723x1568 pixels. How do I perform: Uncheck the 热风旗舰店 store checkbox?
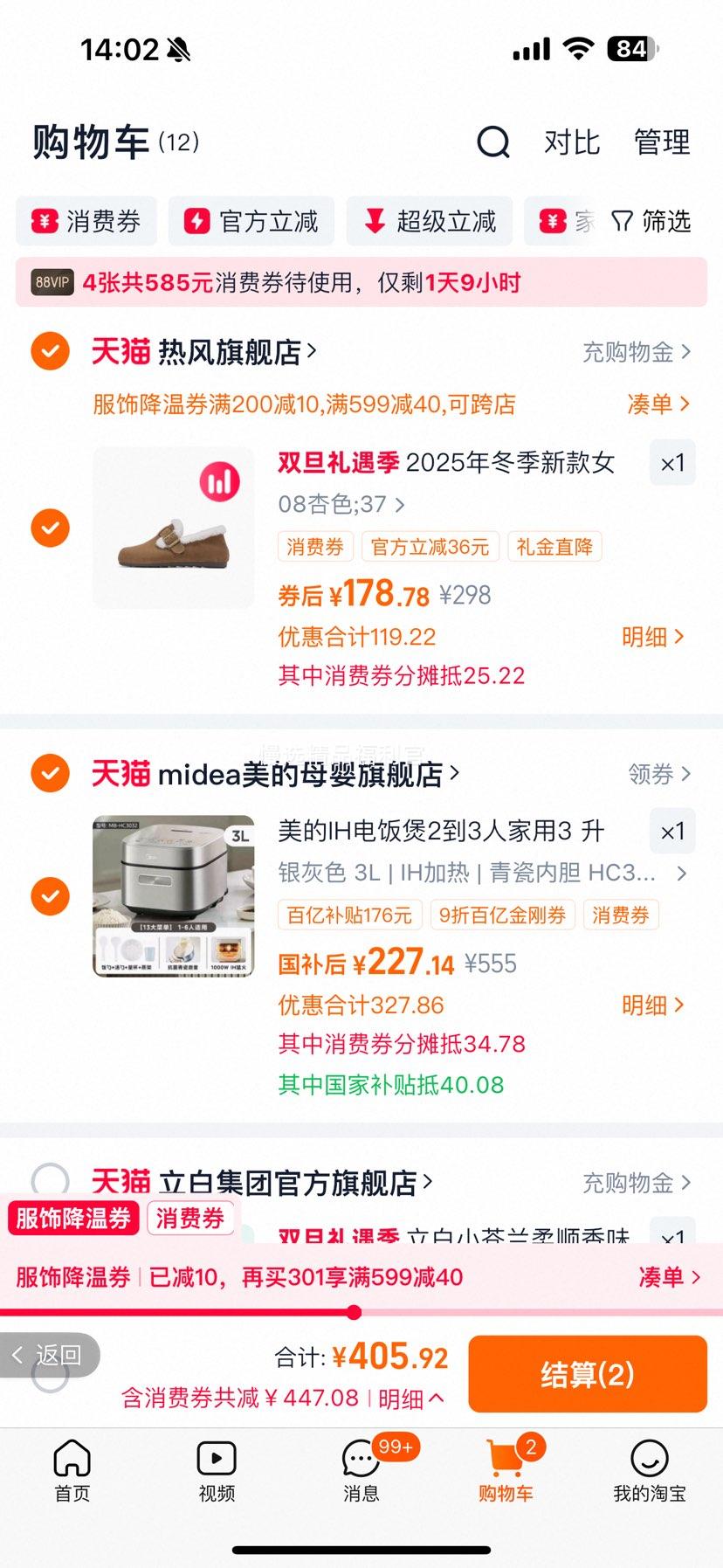[50, 352]
